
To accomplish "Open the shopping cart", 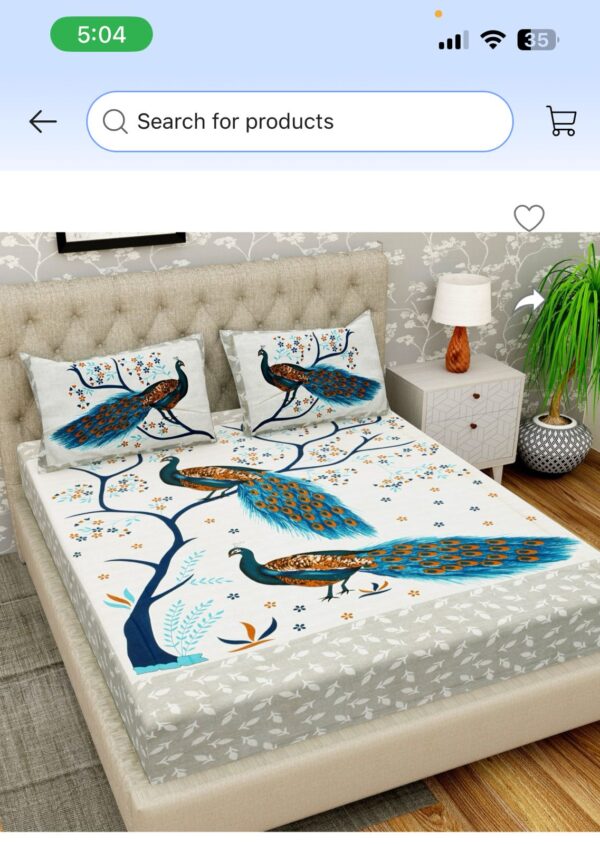I will point(561,121).
